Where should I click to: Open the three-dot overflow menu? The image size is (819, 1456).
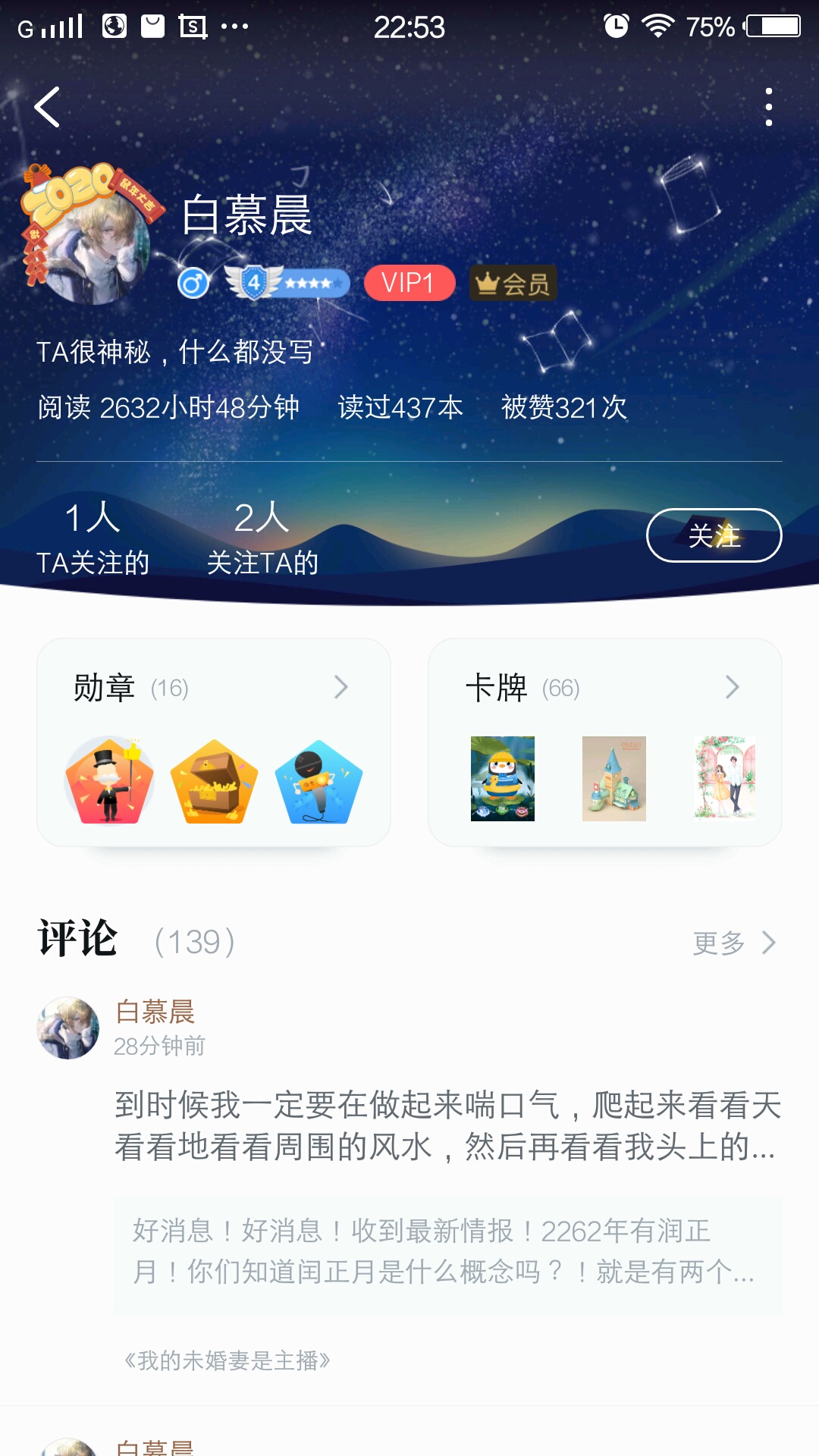coord(769,107)
